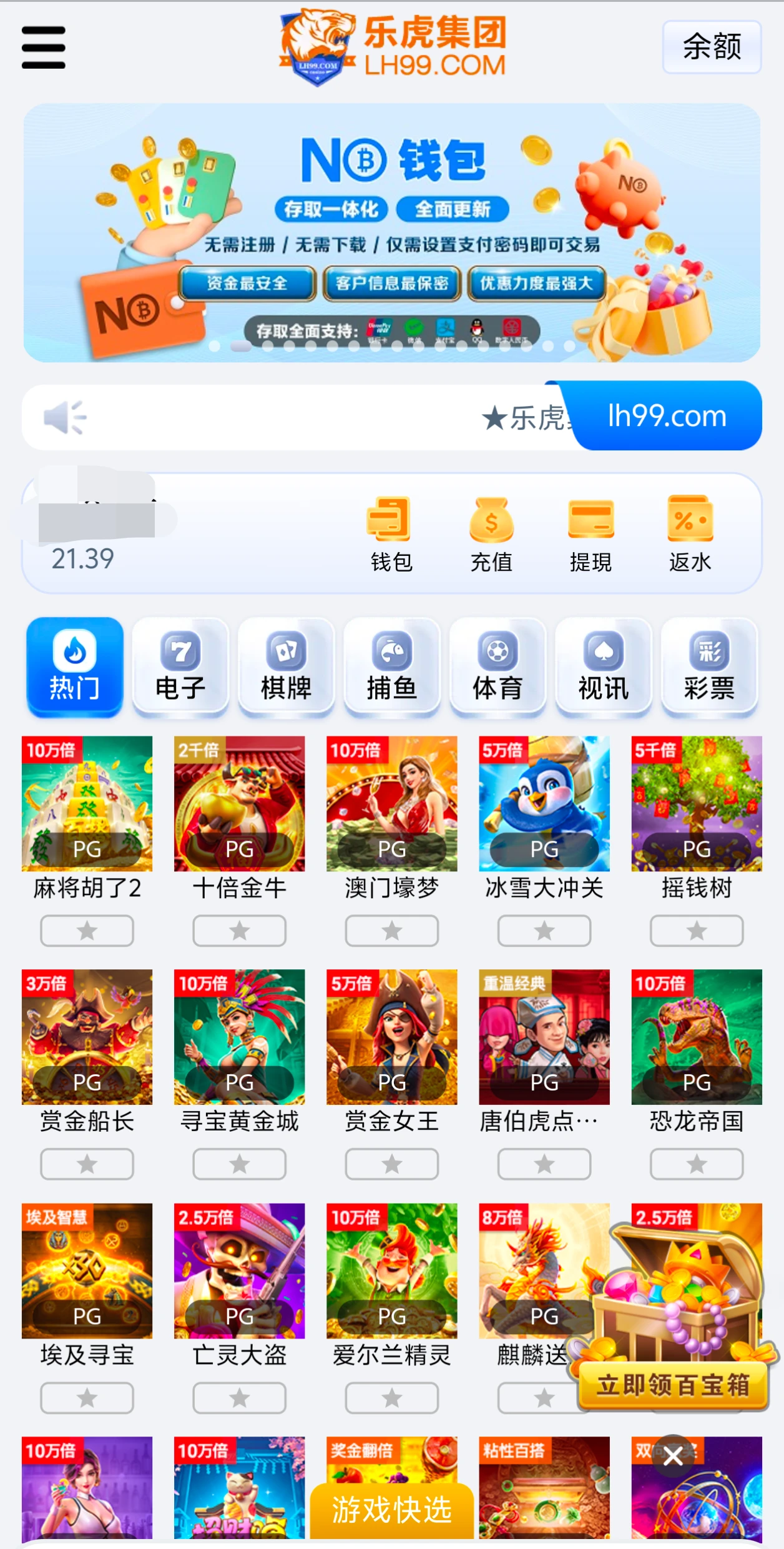Open the 赏金船长 game tile
Viewport: 784px width, 1549px height.
click(x=87, y=1037)
